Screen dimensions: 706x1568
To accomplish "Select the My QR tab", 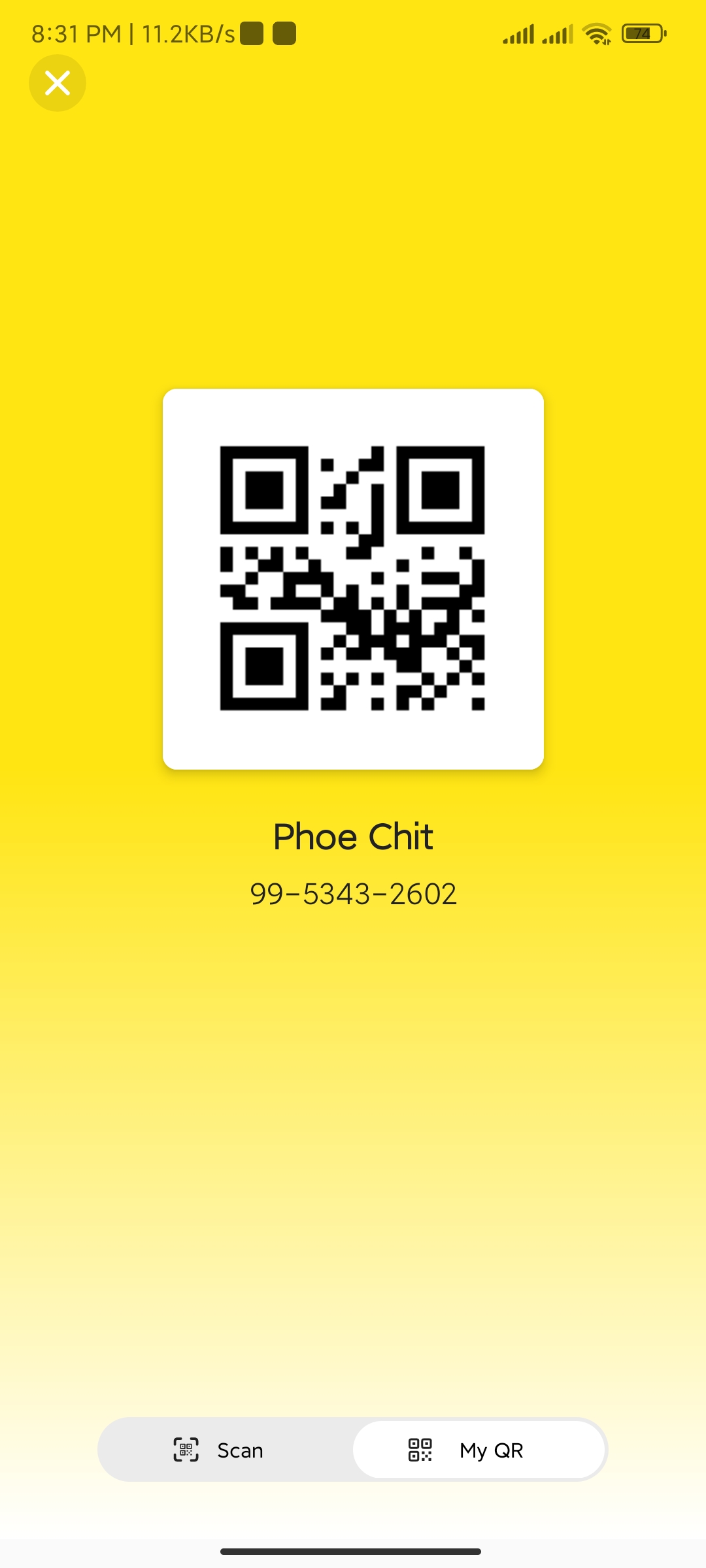I will click(x=479, y=1450).
